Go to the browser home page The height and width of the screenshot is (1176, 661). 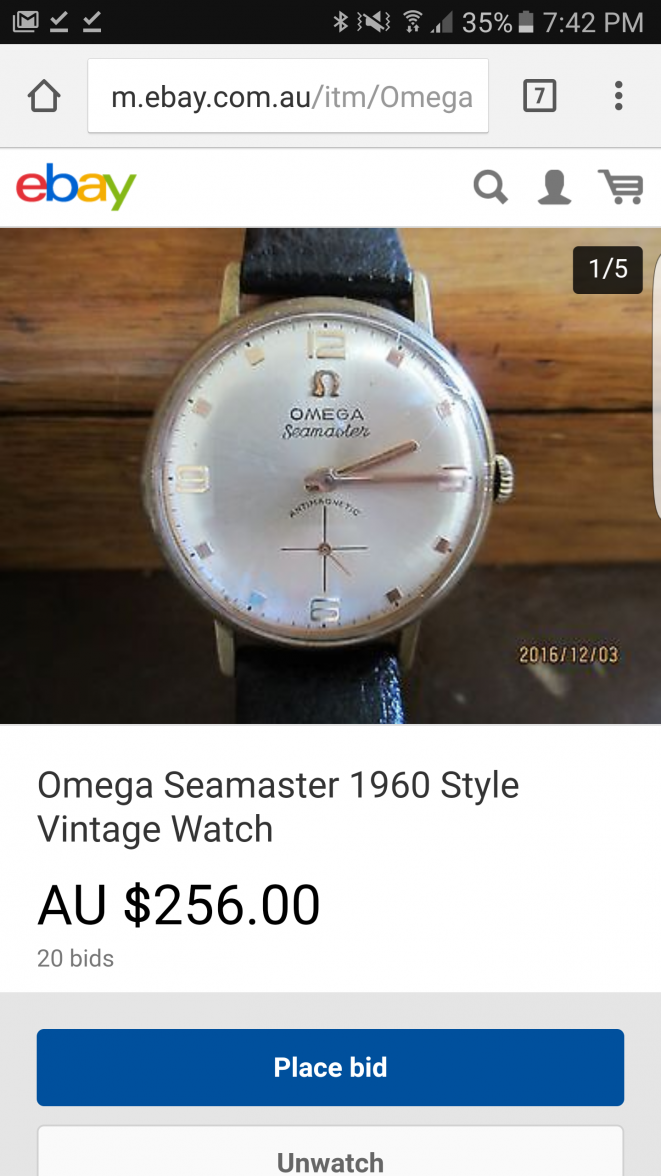pyautogui.click(x=44, y=96)
